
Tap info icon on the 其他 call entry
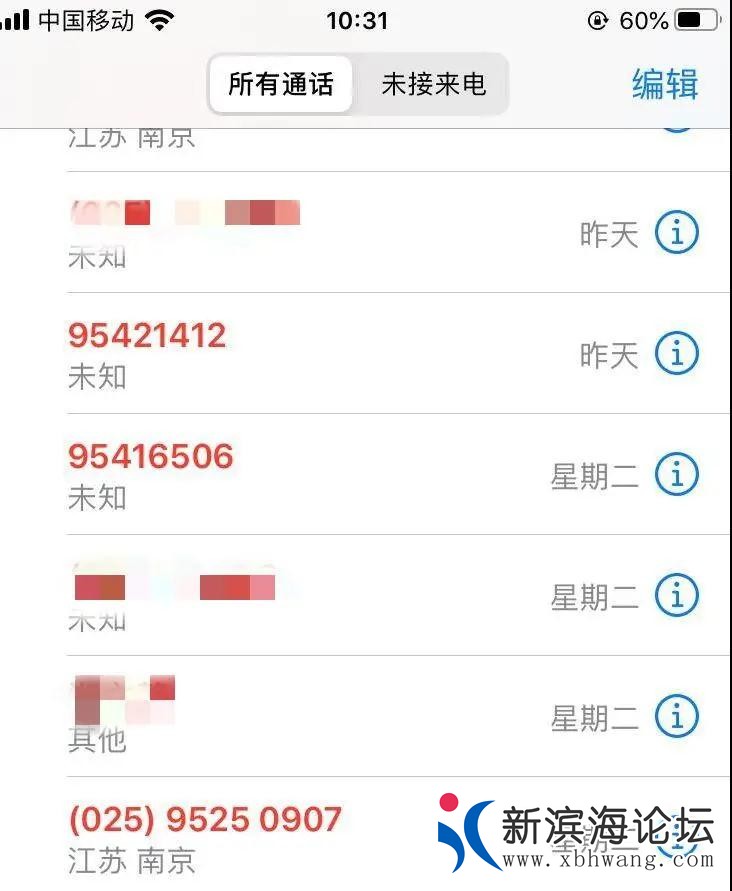(x=679, y=716)
